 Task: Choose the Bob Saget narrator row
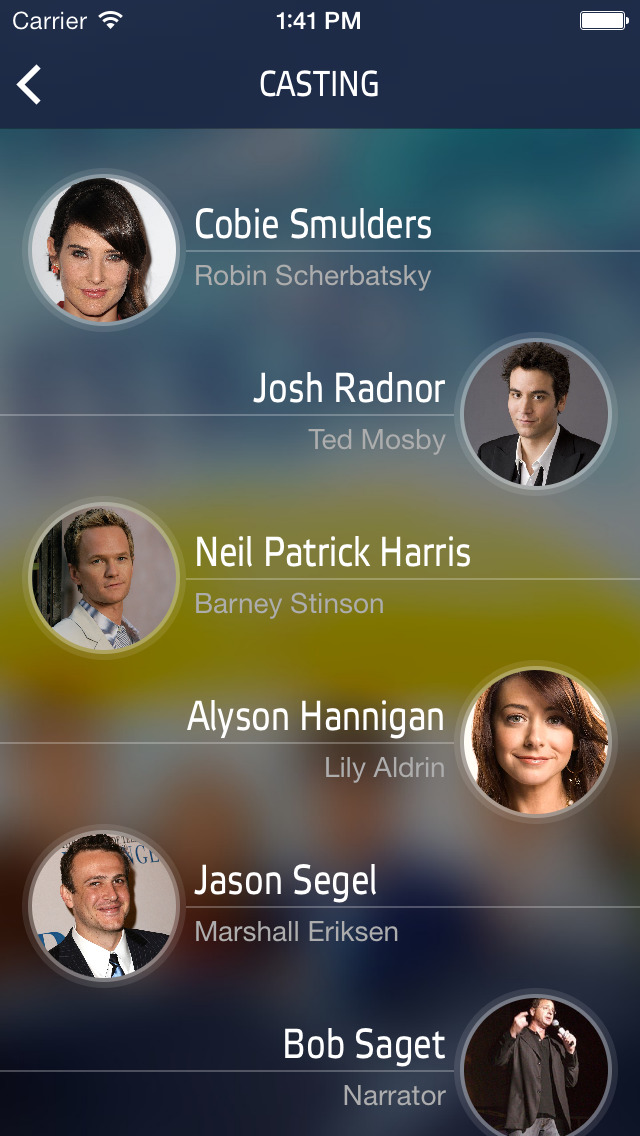320,1061
